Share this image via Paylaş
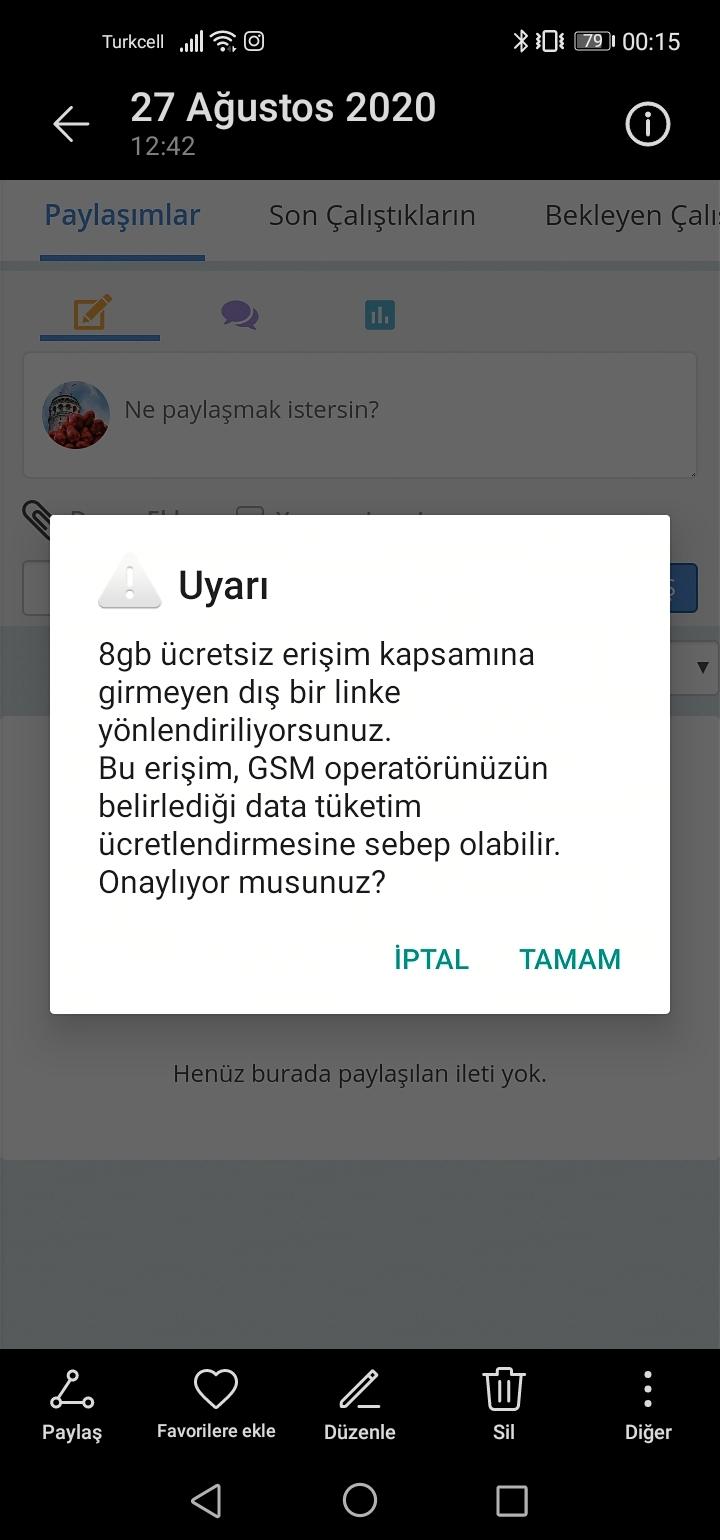 (x=72, y=1405)
